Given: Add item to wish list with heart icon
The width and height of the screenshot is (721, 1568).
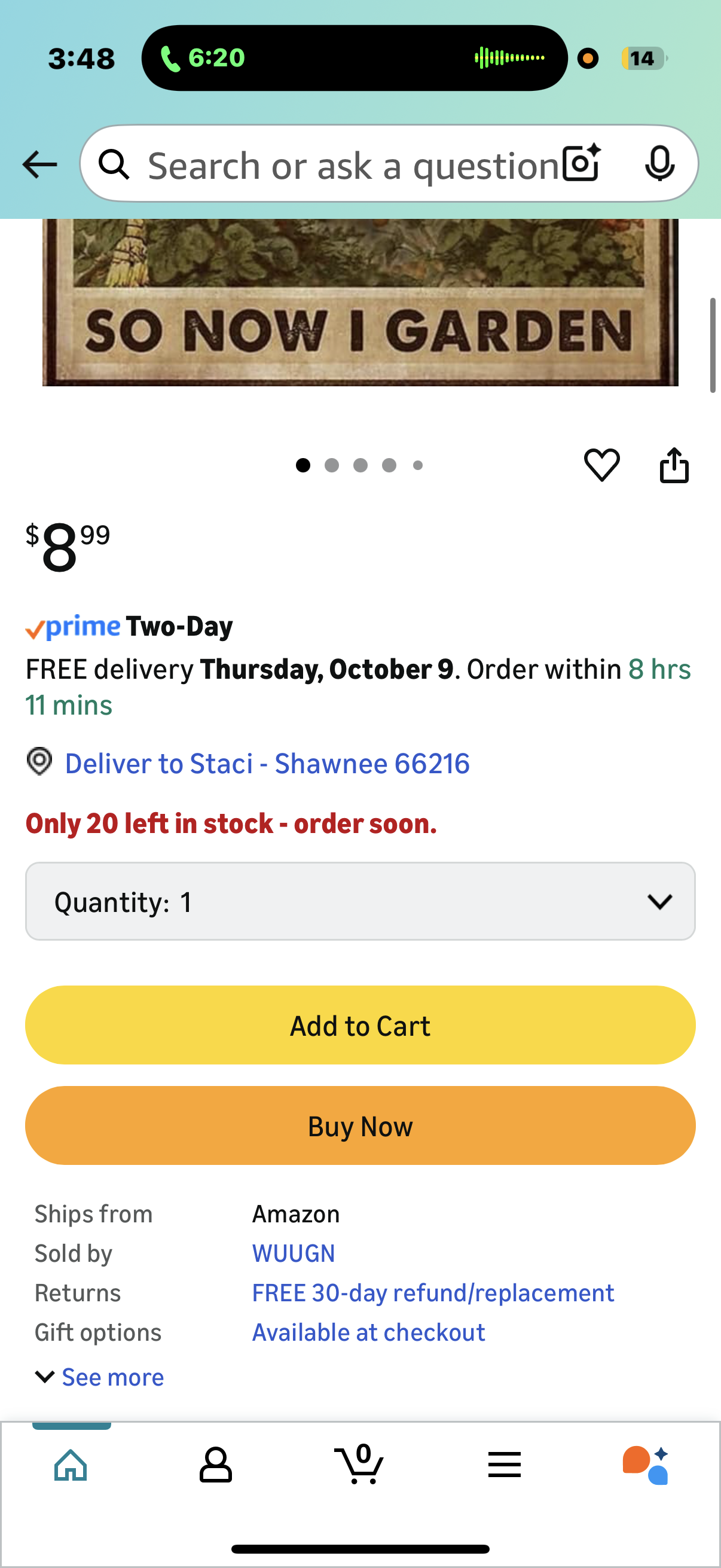Looking at the screenshot, I should pos(602,465).
